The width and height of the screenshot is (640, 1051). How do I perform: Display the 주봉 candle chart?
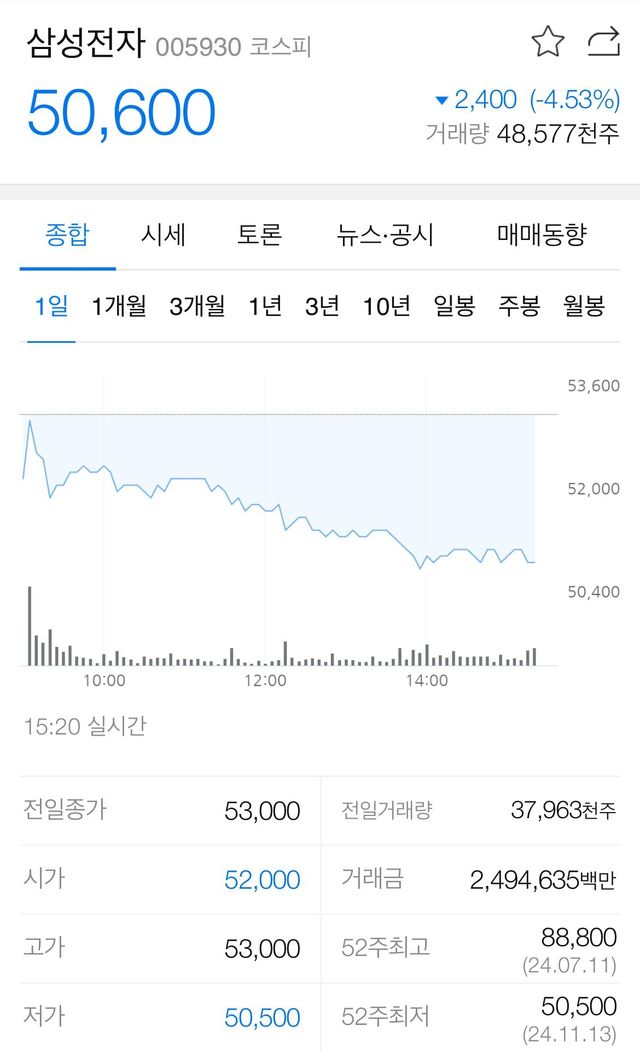coord(519,307)
